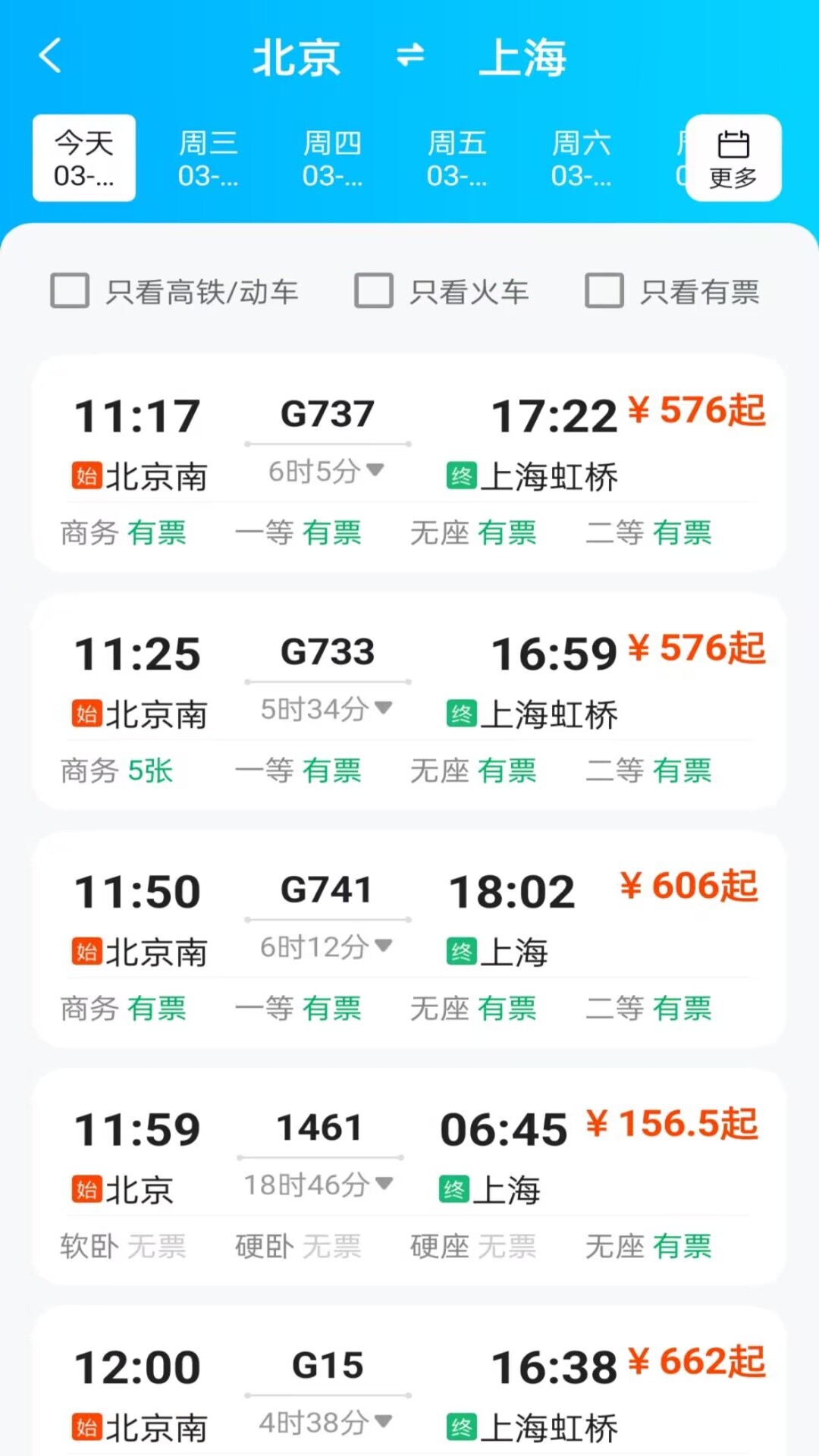Tap the 始 badge on the G15 row
This screenshot has width=819, height=1456.
click(x=86, y=1429)
